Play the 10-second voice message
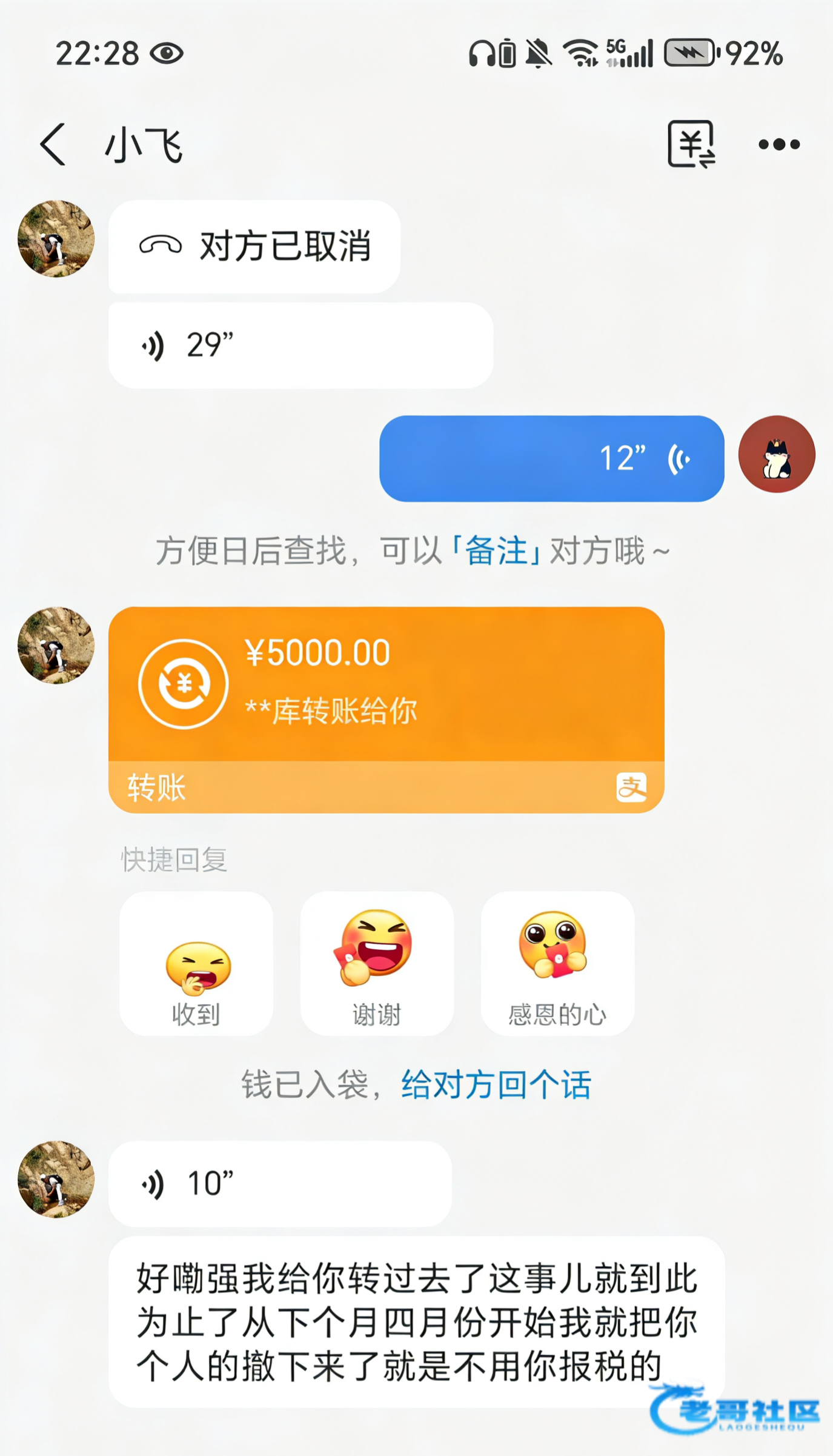This screenshot has height=1456, width=833. (x=280, y=1184)
